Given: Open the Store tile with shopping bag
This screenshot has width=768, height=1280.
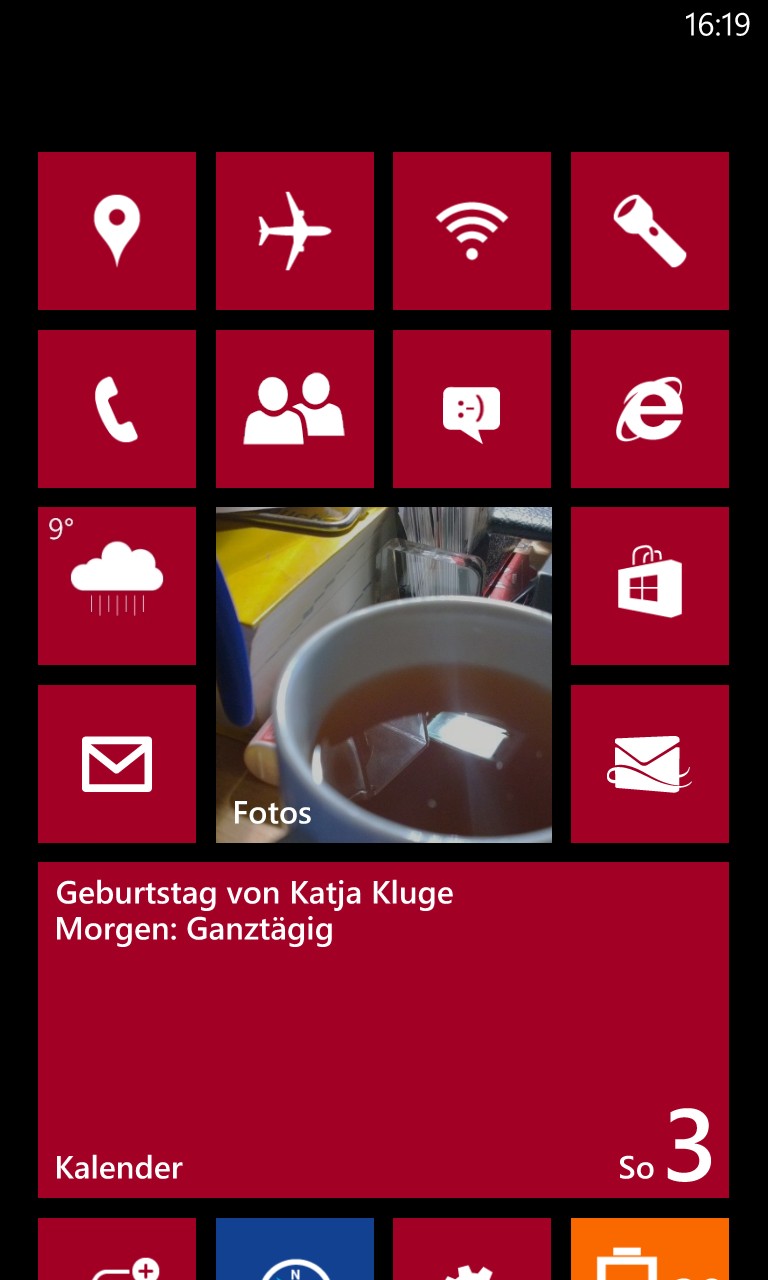Looking at the screenshot, I should point(650,586).
